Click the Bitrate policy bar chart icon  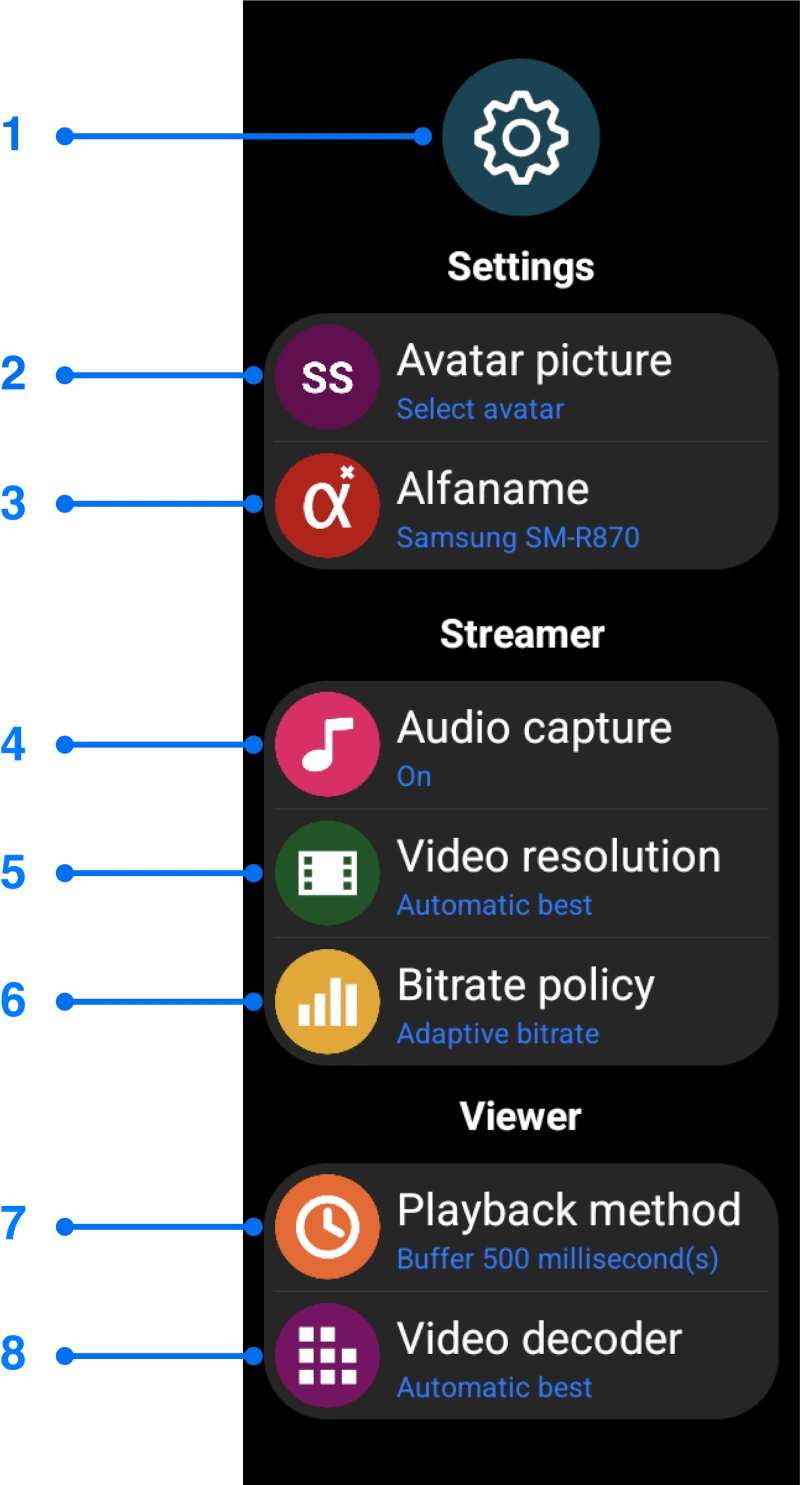(327, 1001)
